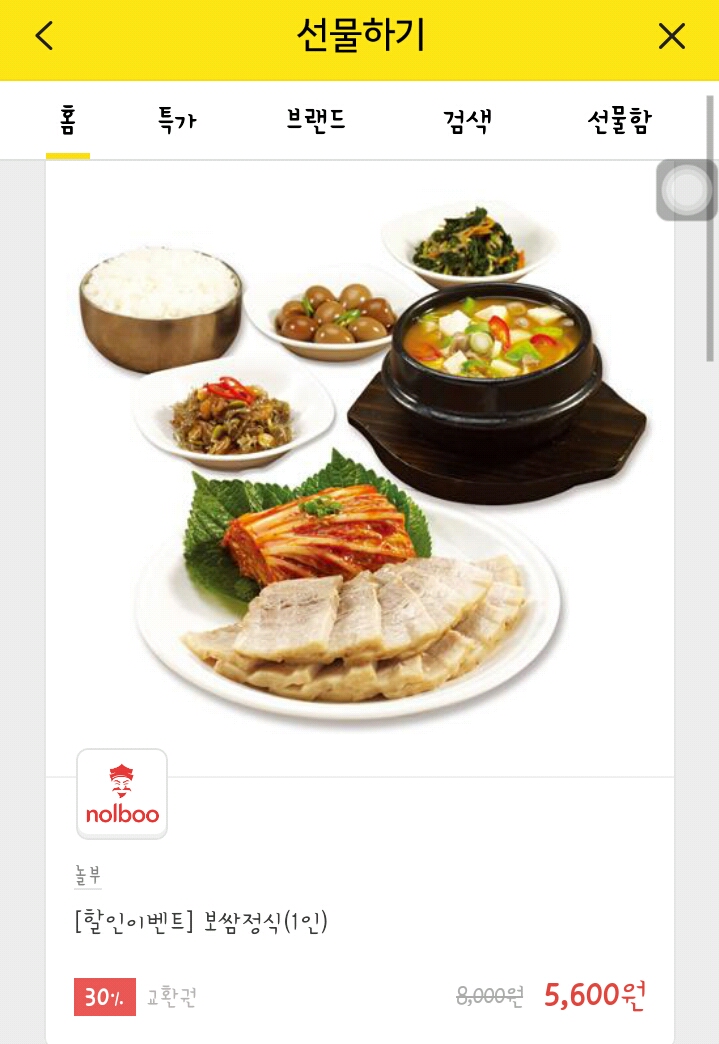Go to the 선물함 tab
Image resolution: width=719 pixels, height=1044 pixels.
click(619, 121)
